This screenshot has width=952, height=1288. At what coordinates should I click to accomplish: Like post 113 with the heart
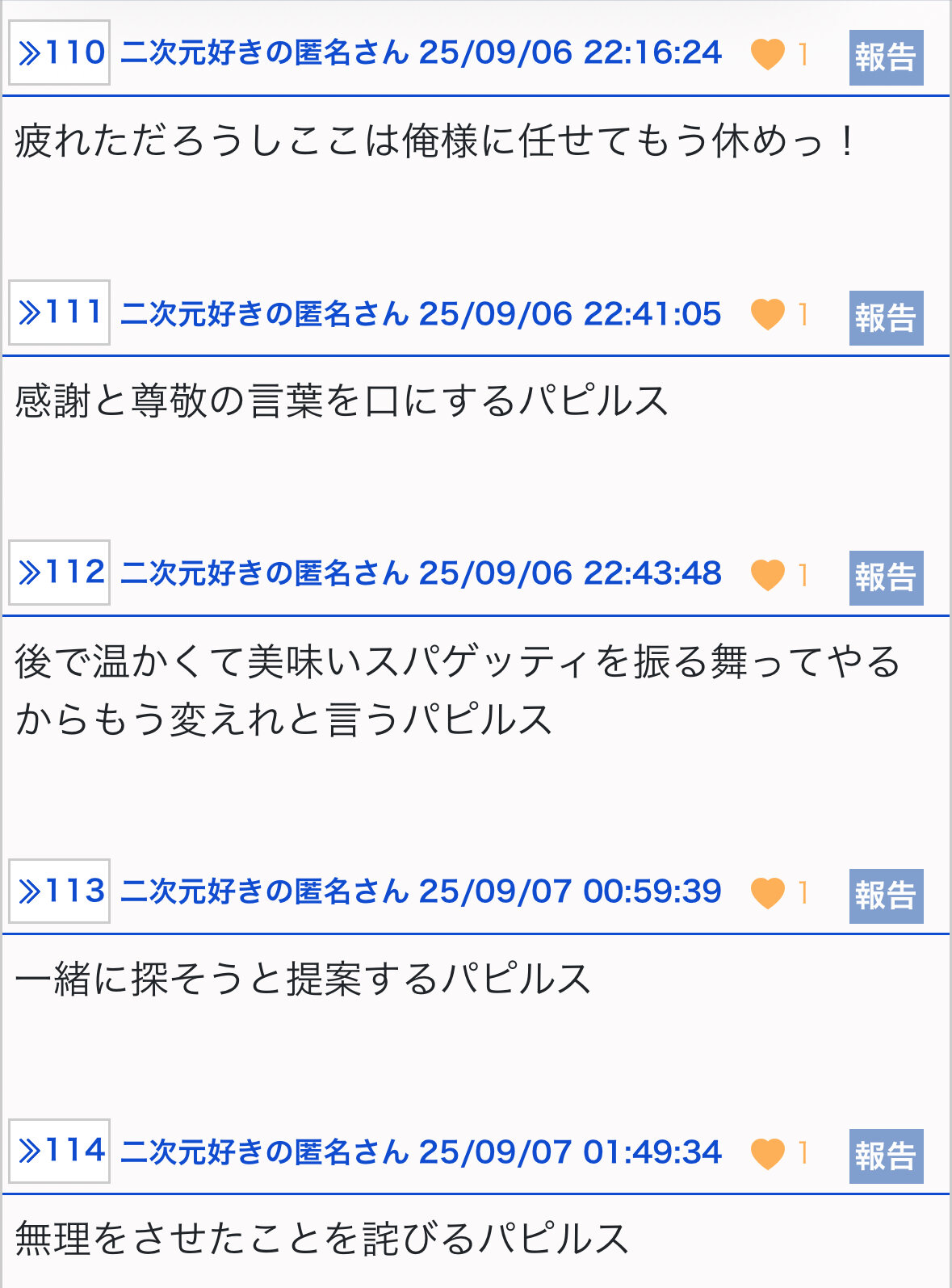pos(768,893)
